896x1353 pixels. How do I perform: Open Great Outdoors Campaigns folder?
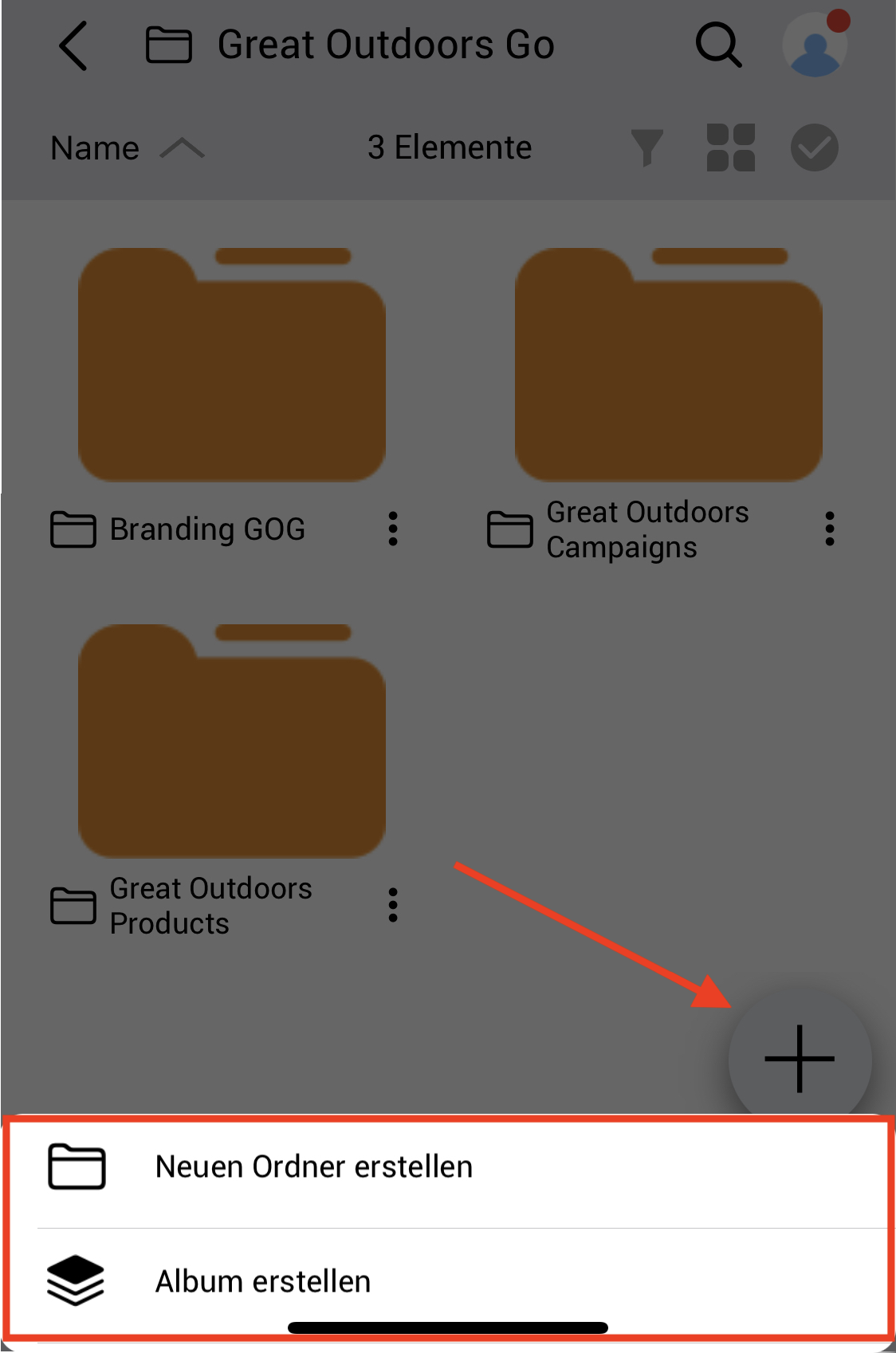click(x=668, y=365)
